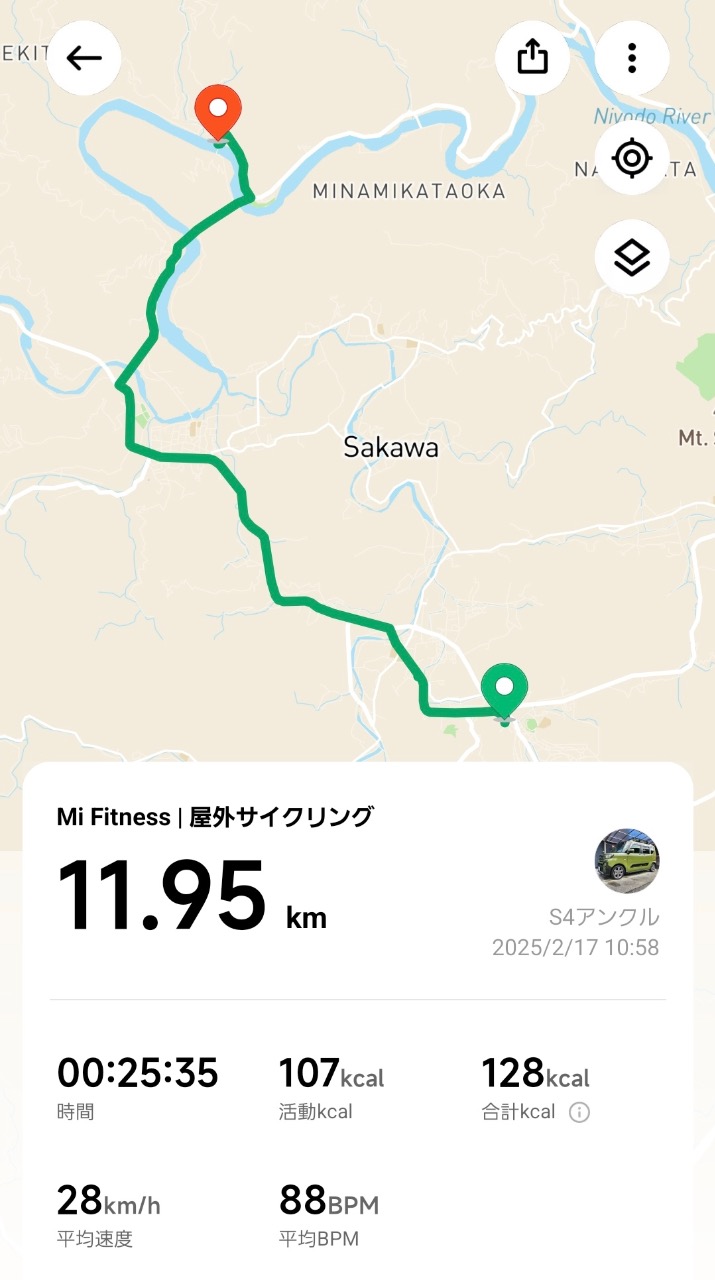Go back using the arrow button
Screen dimensions: 715x1280
84,57
